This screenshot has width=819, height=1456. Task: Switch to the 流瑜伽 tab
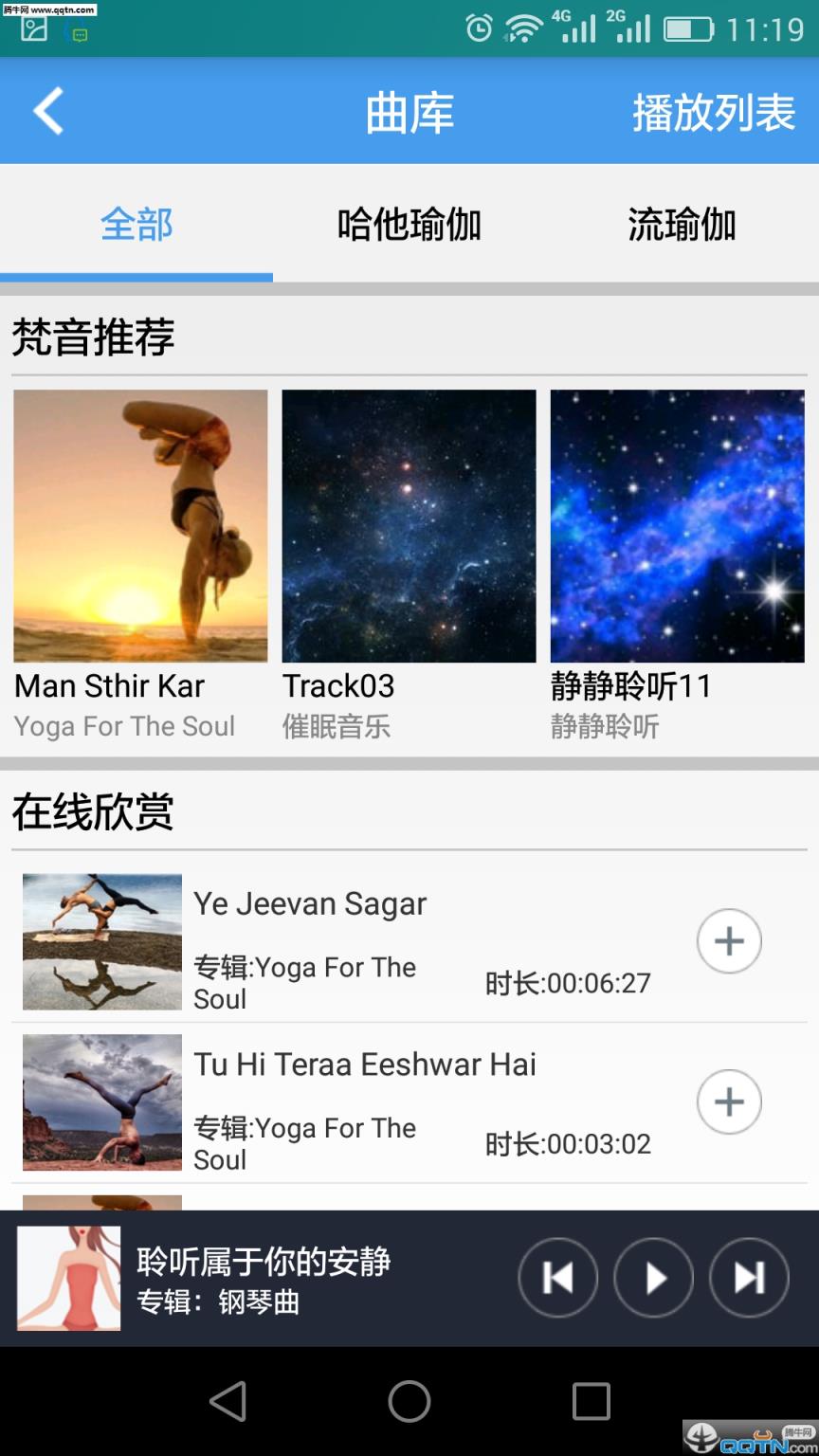[x=681, y=225]
